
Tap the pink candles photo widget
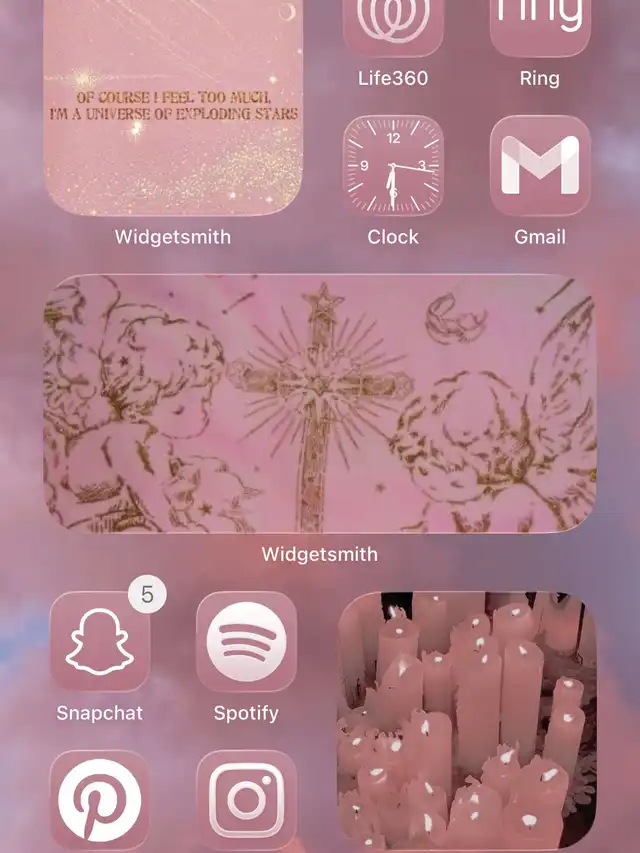tap(466, 720)
